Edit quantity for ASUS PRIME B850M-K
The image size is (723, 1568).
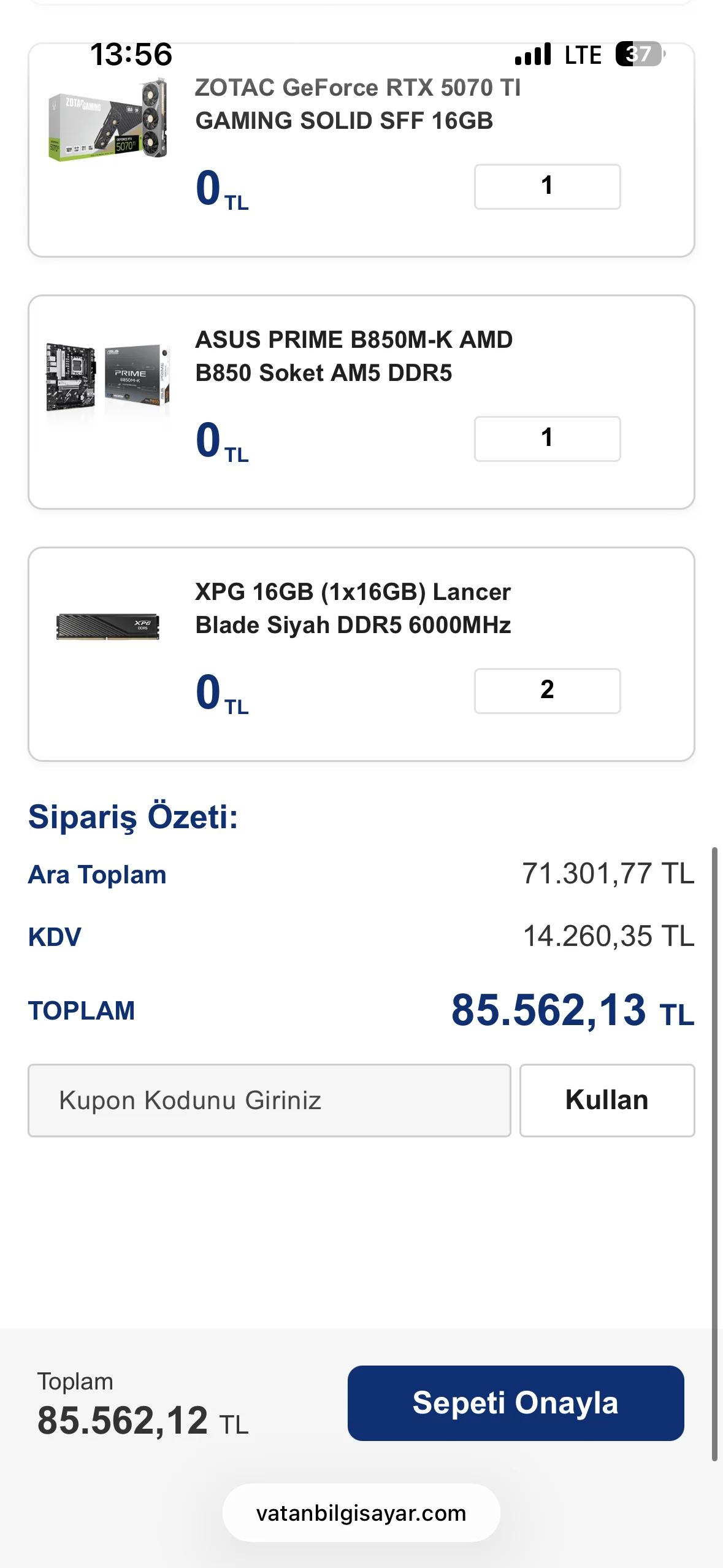[547, 439]
